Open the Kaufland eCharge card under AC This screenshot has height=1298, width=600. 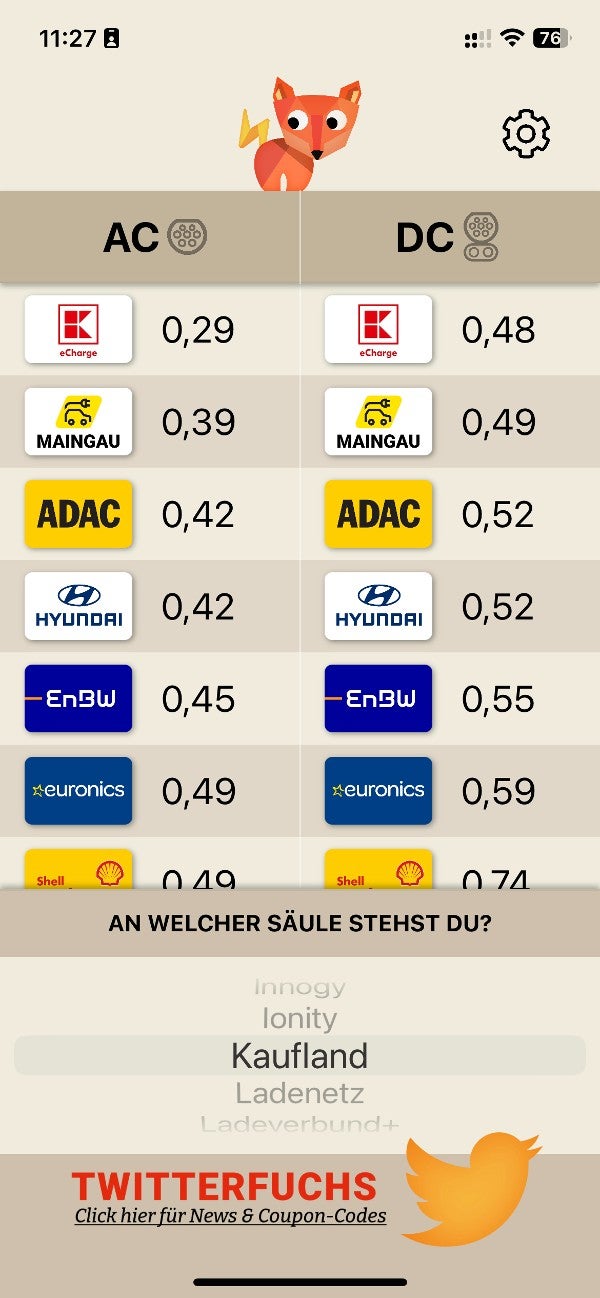(x=79, y=329)
